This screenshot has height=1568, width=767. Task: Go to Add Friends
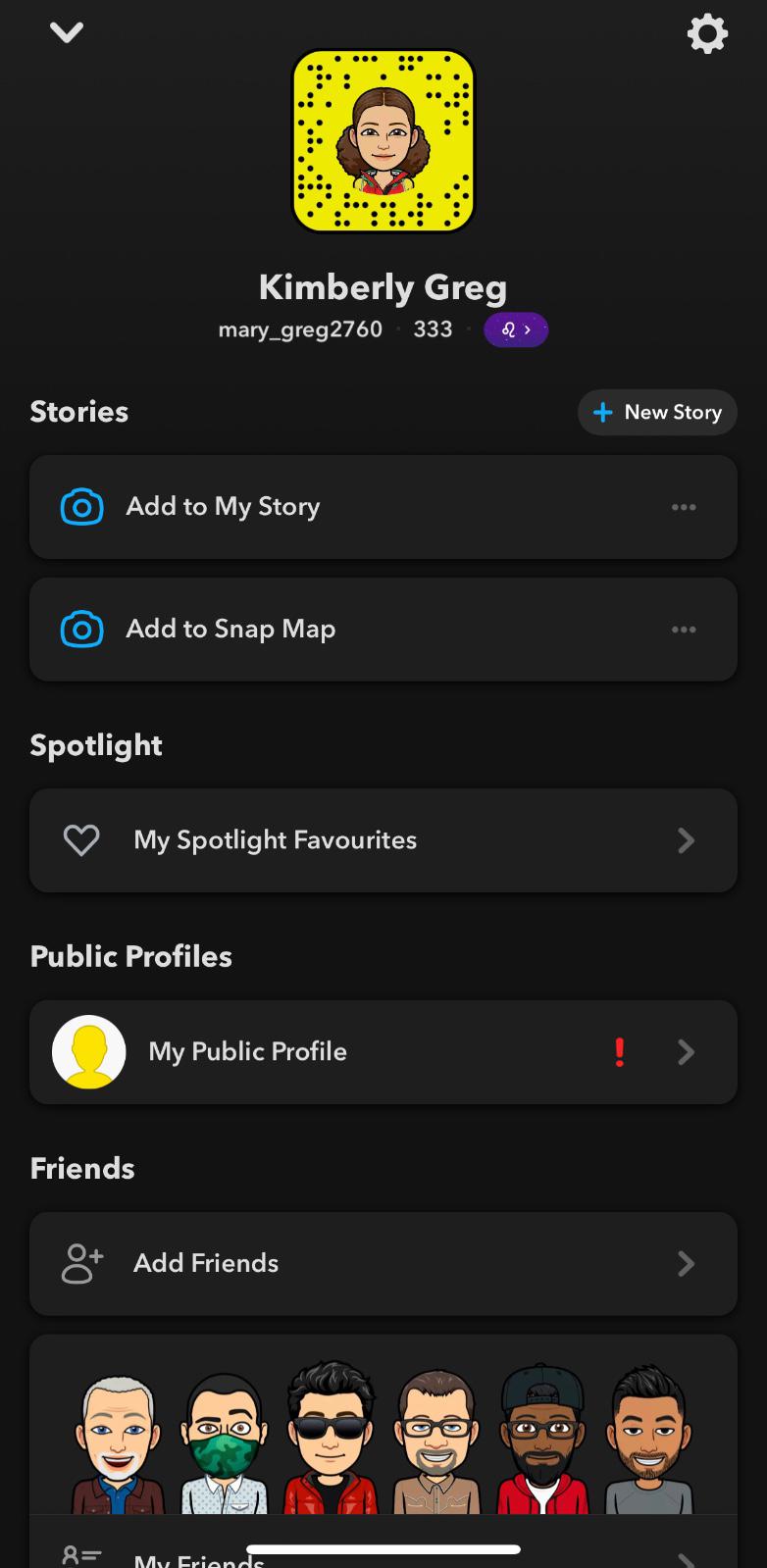tap(383, 1263)
